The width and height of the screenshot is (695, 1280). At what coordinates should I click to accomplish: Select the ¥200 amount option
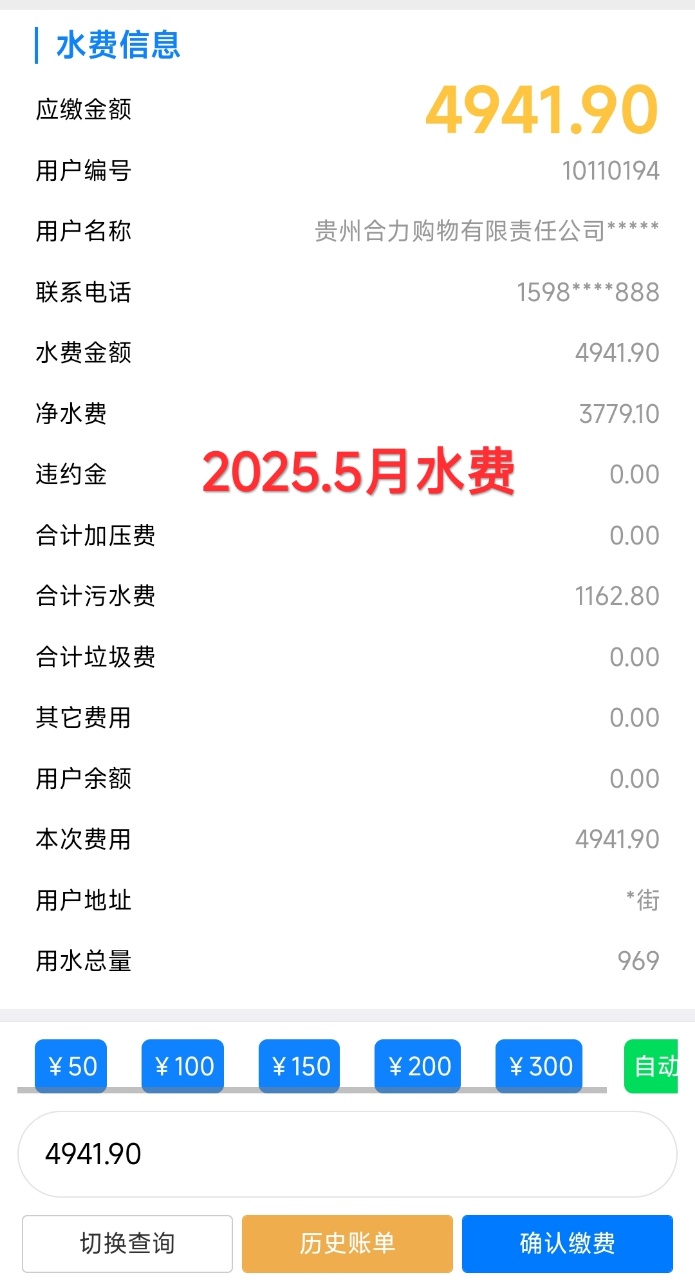[x=418, y=1066]
